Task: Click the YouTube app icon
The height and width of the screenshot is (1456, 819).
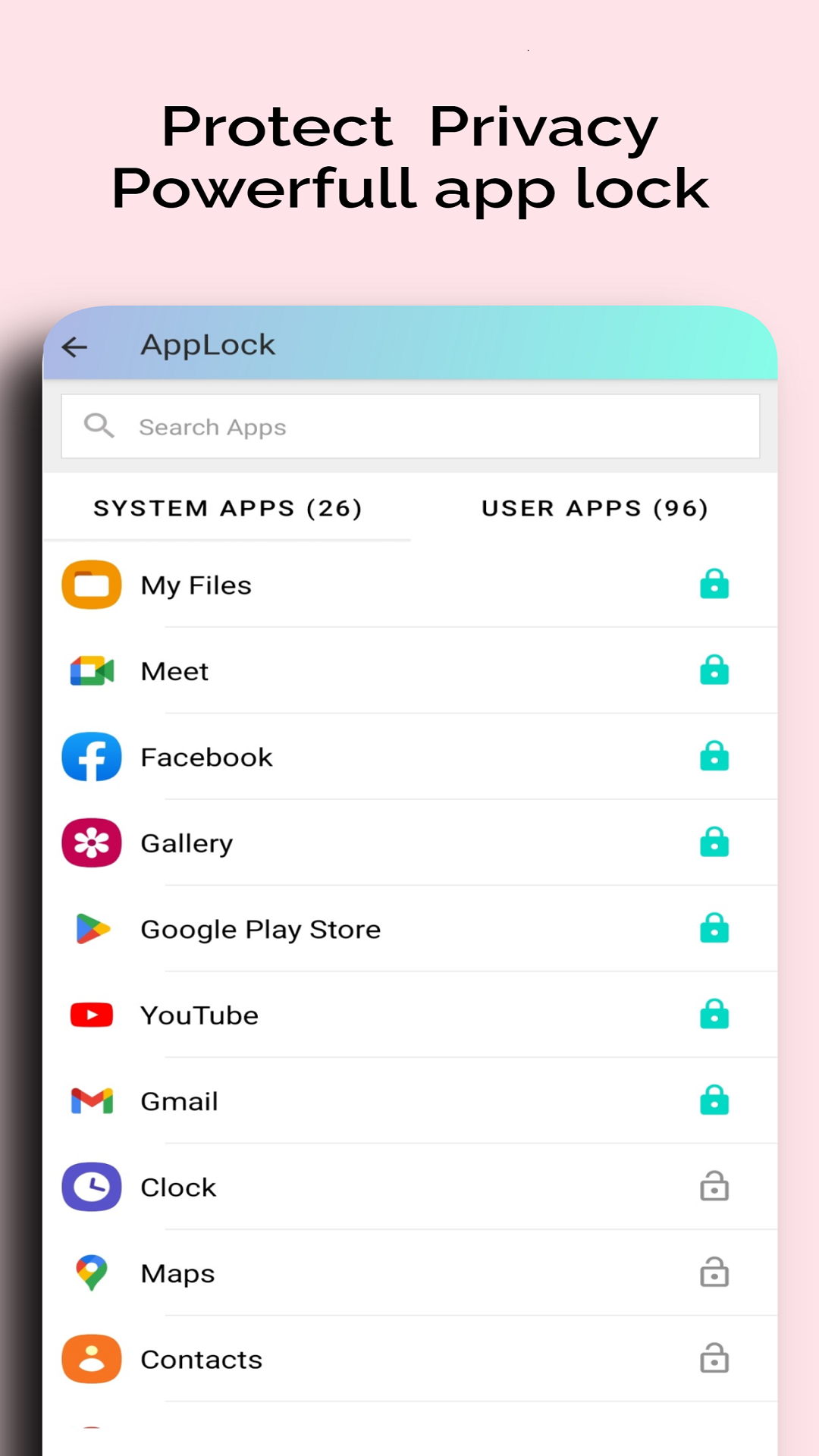Action: coord(91,1015)
